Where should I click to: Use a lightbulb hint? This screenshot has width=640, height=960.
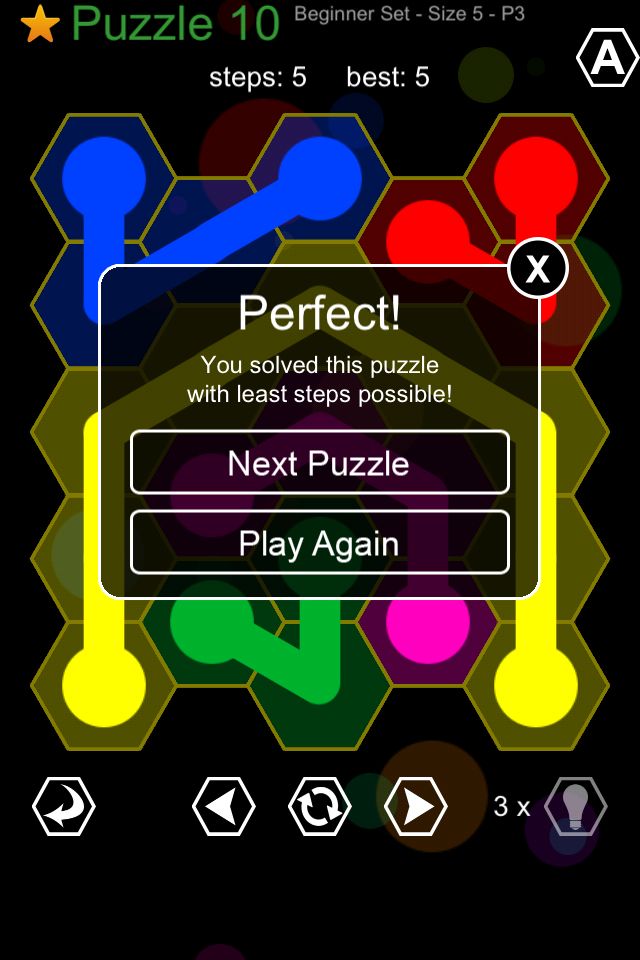(x=575, y=806)
